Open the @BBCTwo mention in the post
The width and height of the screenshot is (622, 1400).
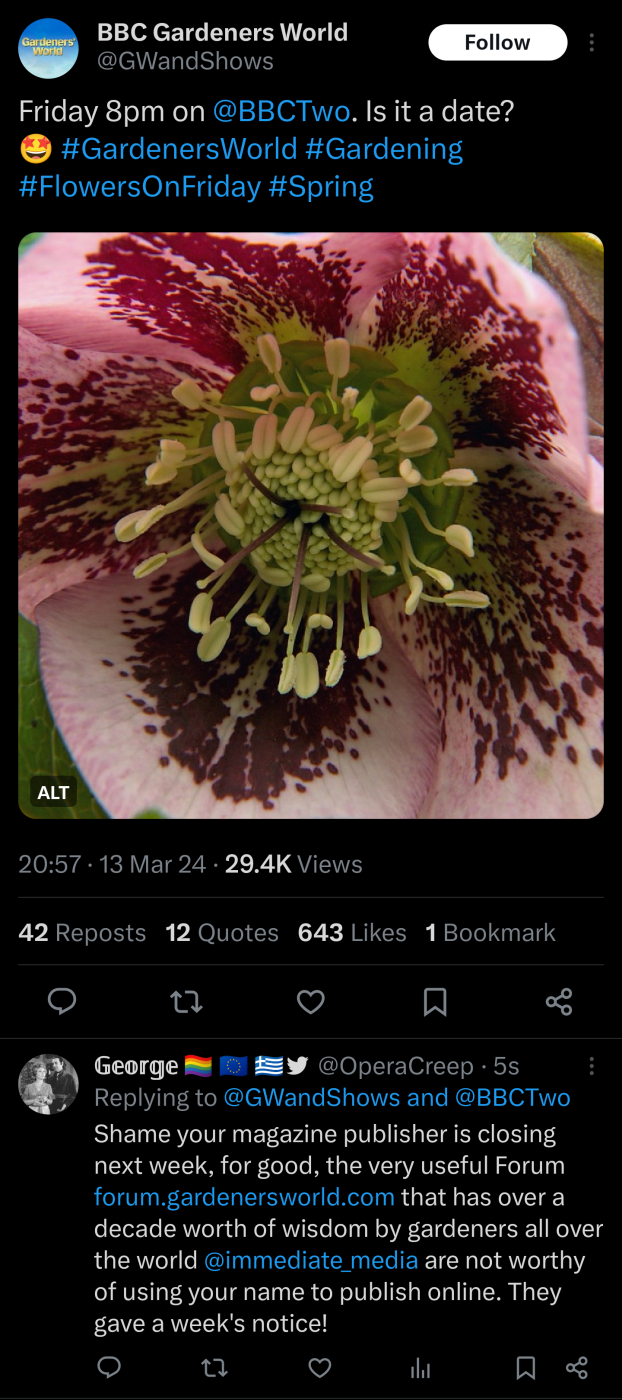[279, 112]
